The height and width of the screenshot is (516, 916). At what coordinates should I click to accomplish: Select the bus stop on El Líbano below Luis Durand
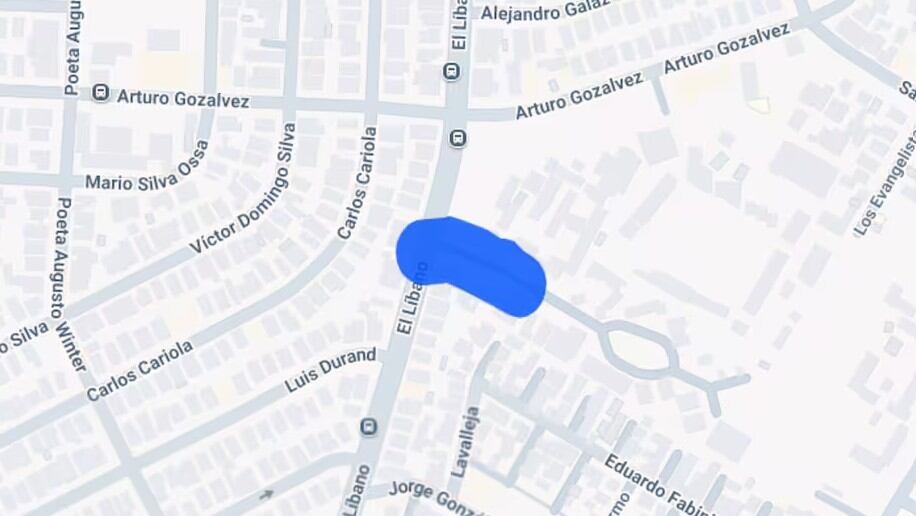369,428
